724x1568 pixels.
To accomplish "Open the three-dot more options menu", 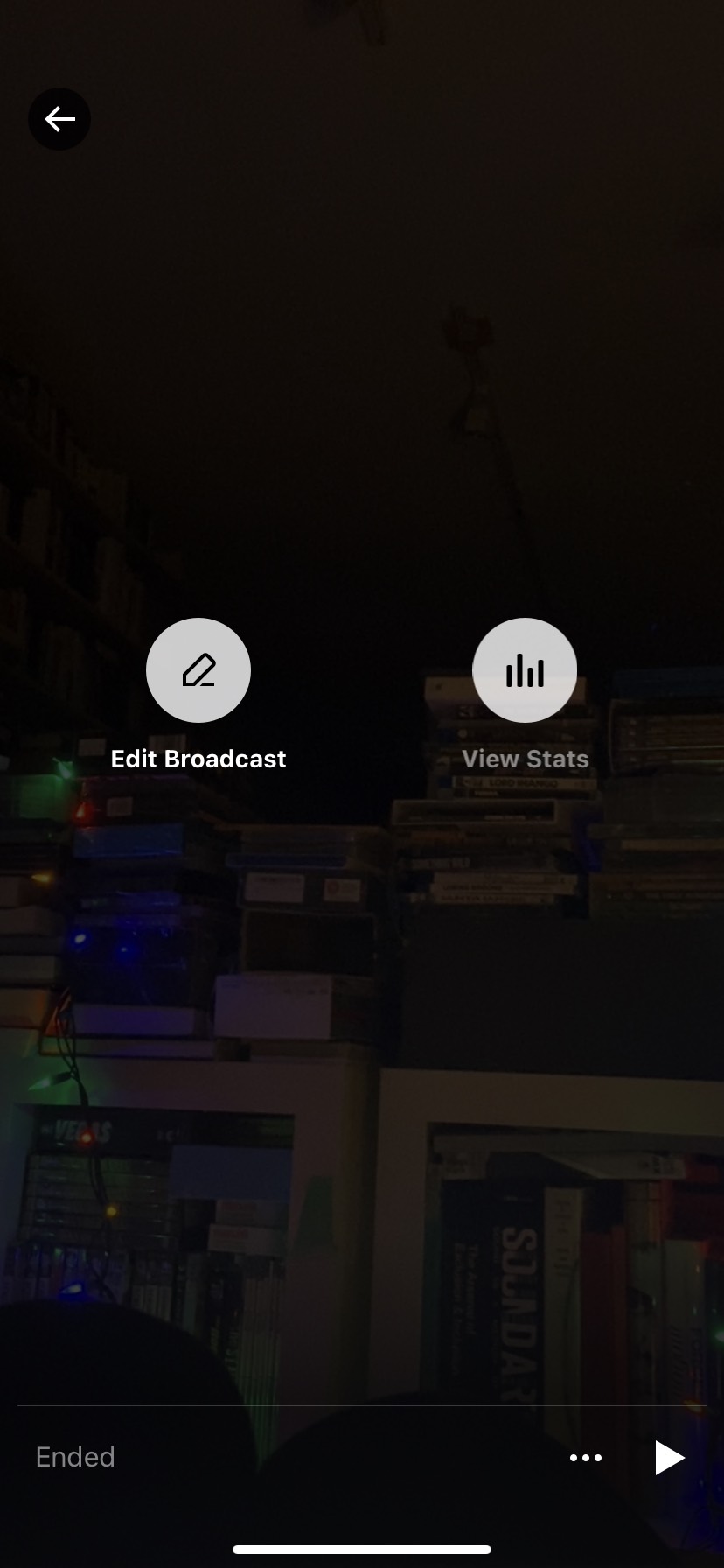I will click(586, 1457).
